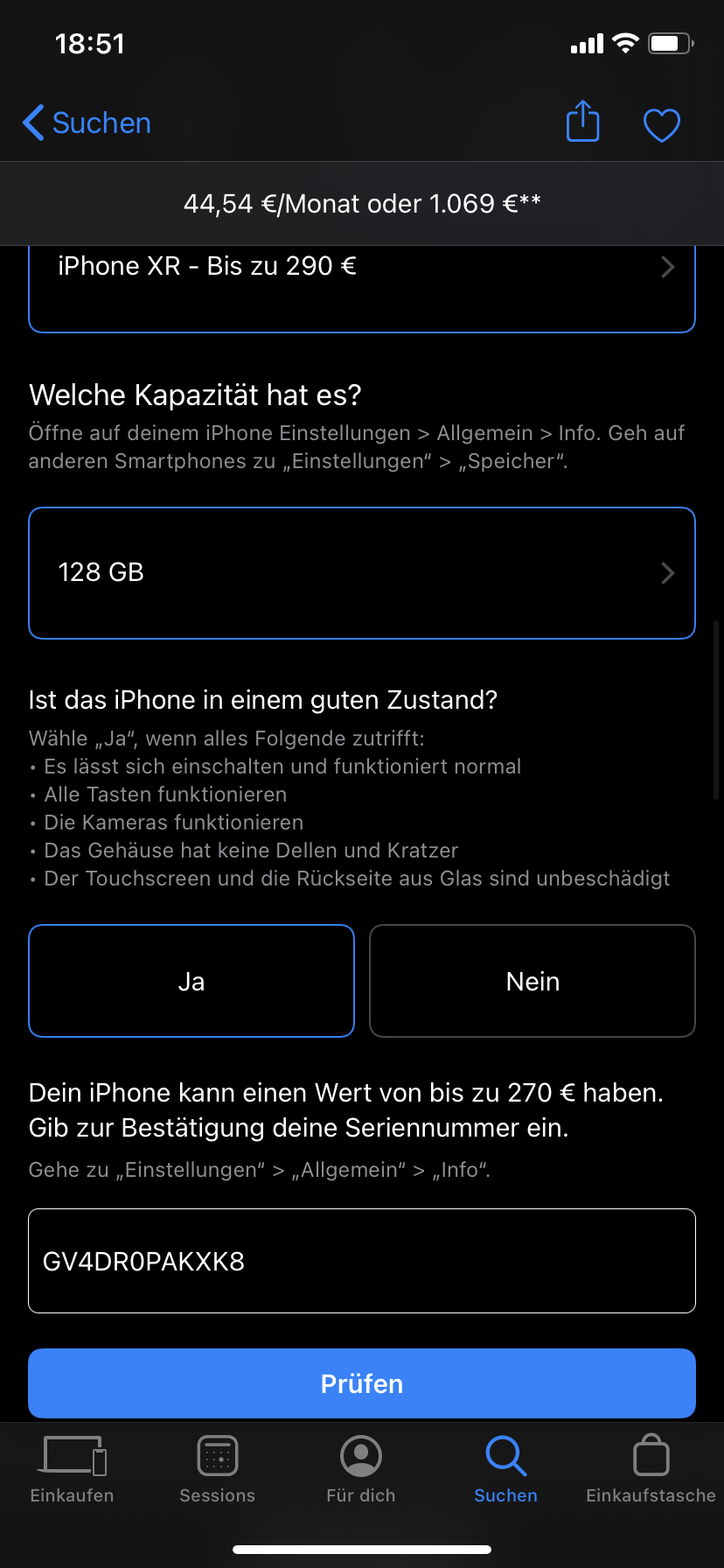This screenshot has height=1568, width=724.
Task: Open the Suchen tab
Action: coord(505,1470)
